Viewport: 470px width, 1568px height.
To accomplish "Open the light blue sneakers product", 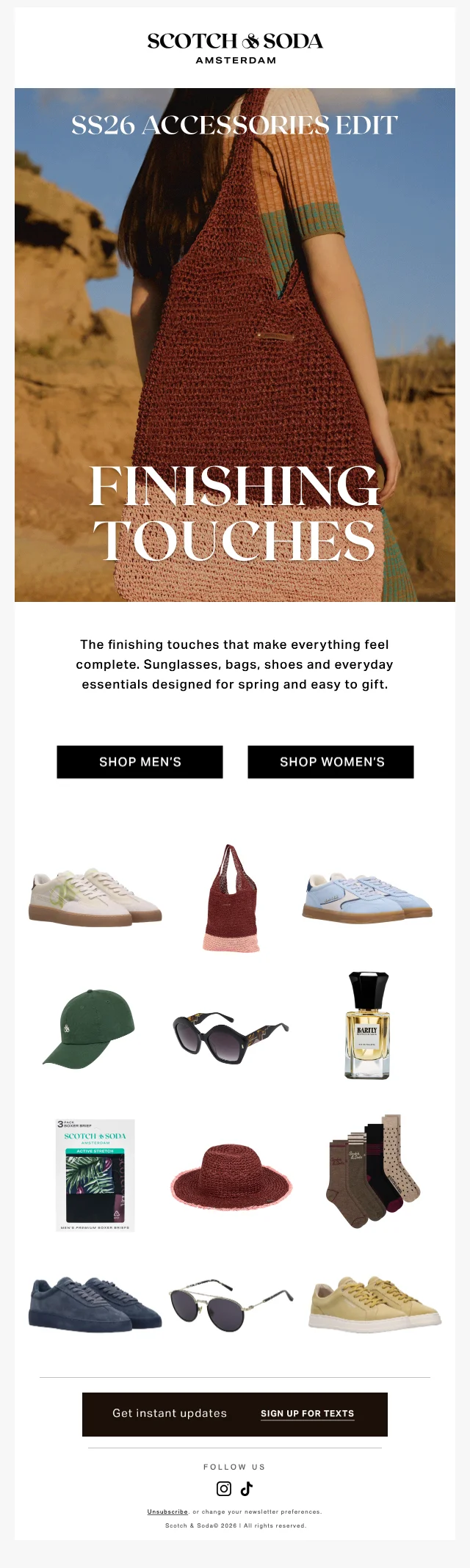I will [367, 897].
